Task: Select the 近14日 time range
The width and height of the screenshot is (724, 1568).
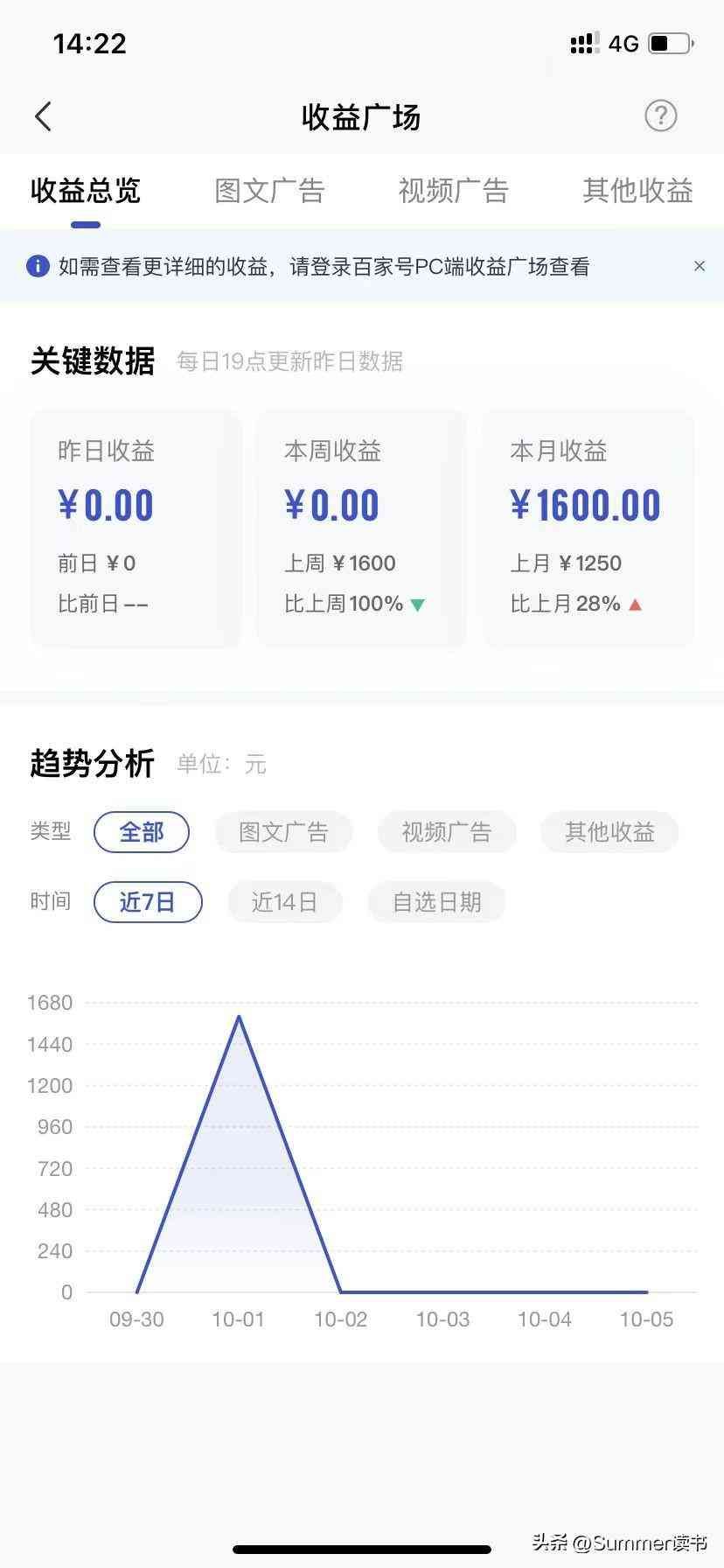Action: pos(285,902)
